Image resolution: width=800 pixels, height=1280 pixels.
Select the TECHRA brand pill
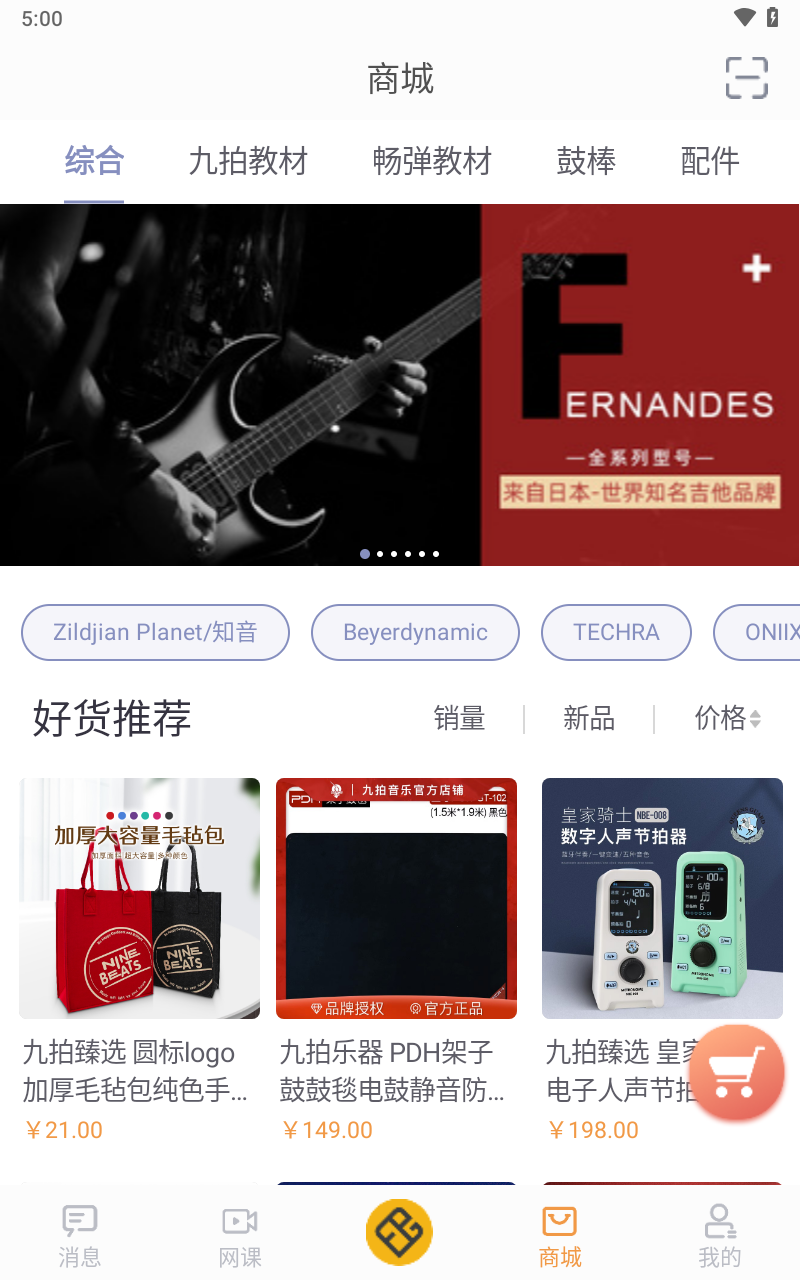[x=616, y=632]
